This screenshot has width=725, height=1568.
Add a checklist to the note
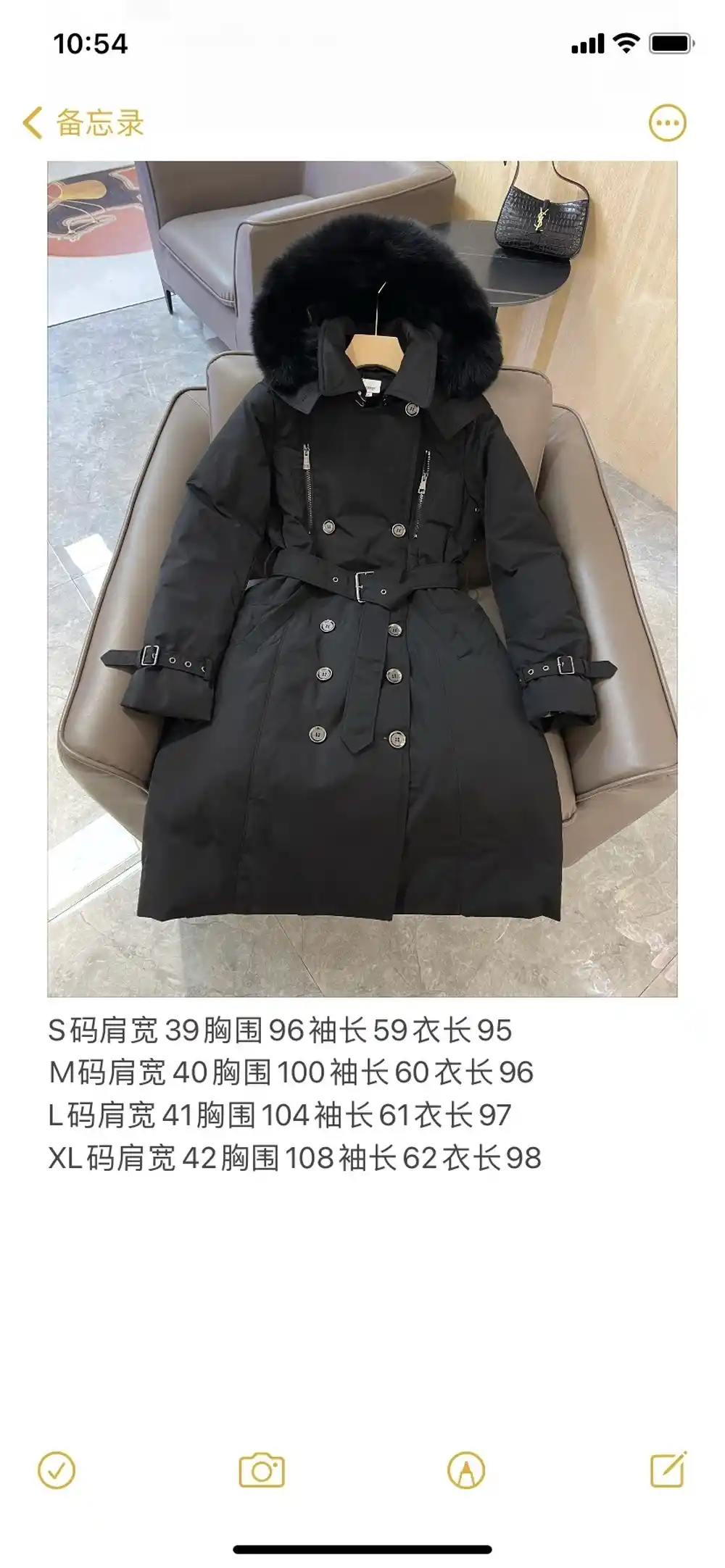(57, 1470)
